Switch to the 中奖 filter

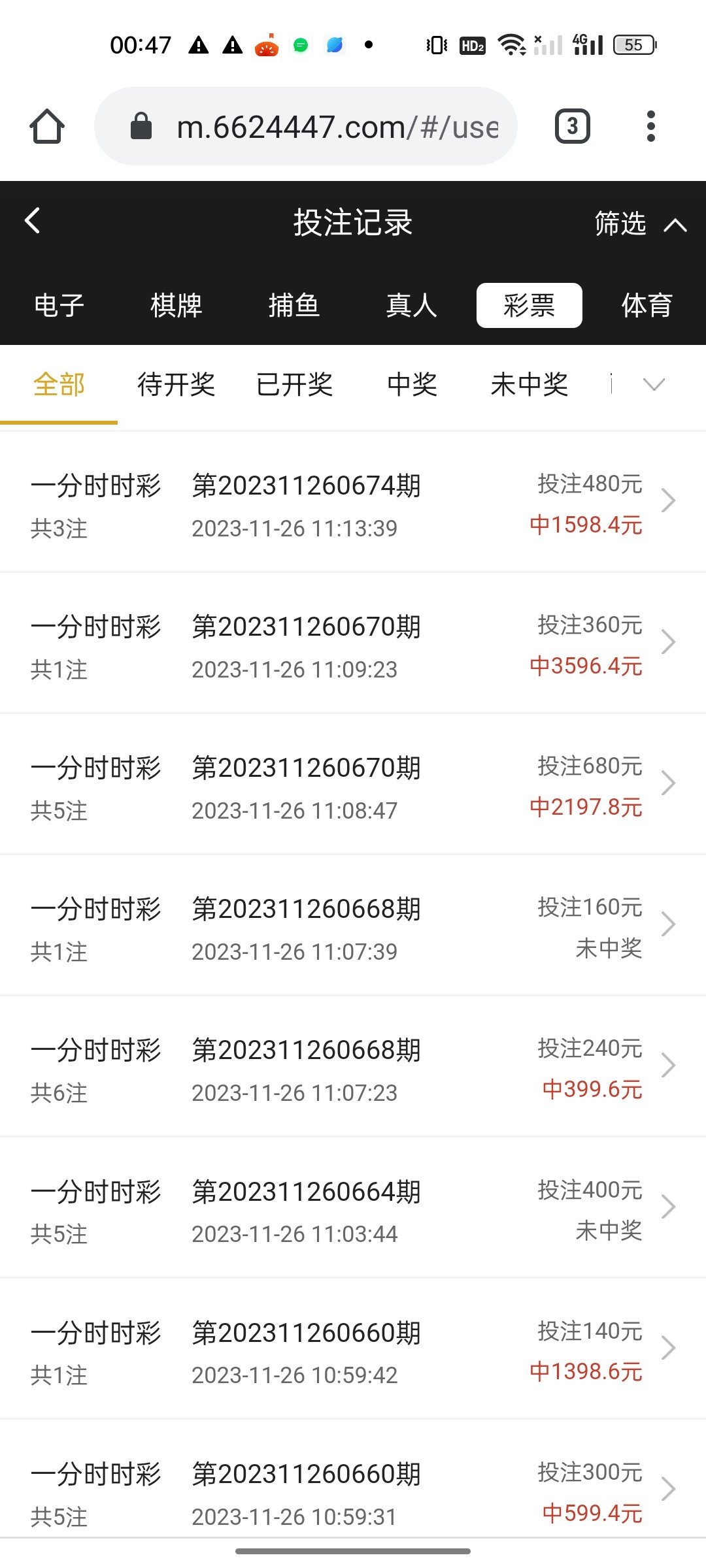(x=412, y=385)
